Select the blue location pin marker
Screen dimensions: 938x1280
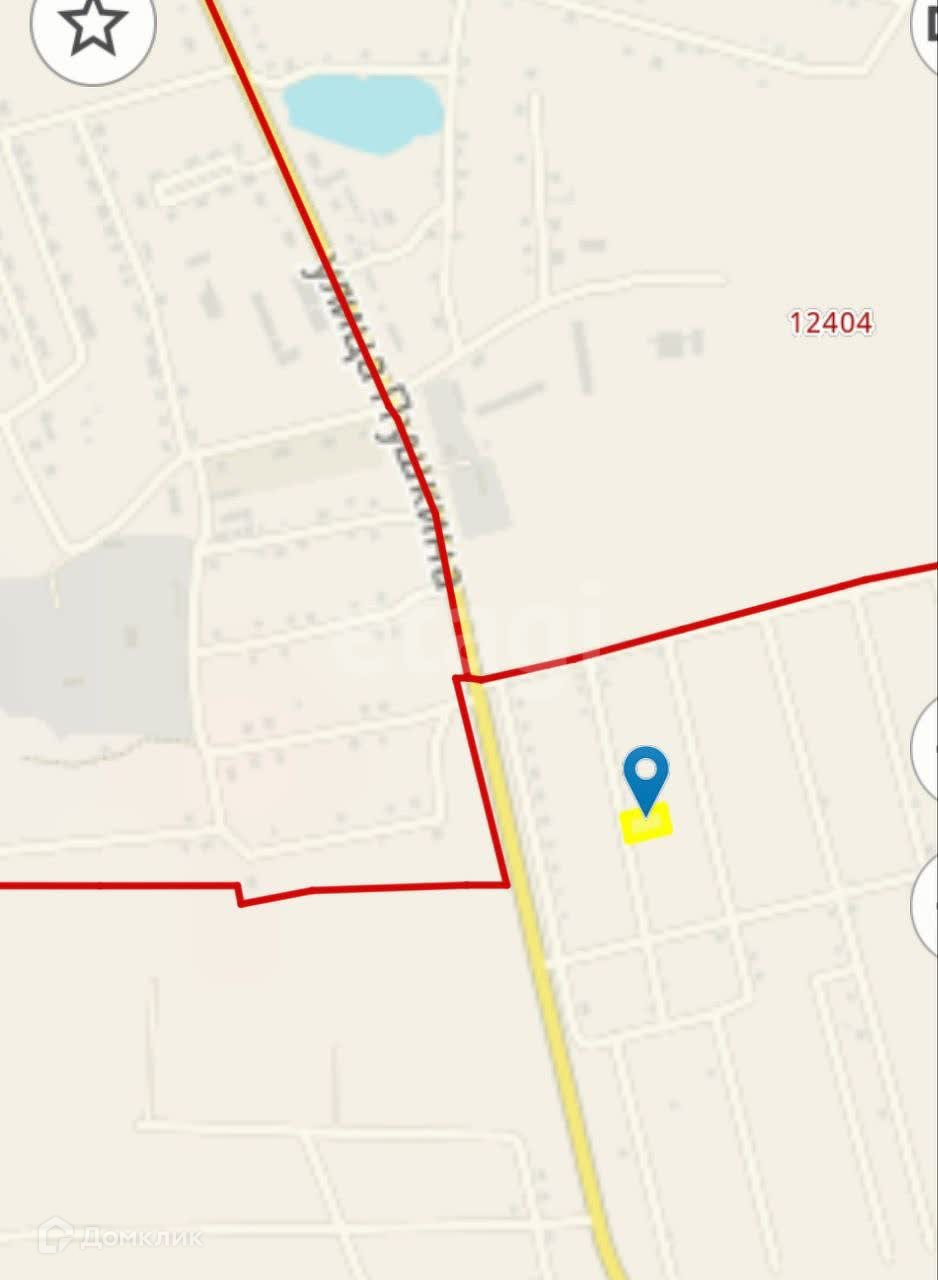(x=646, y=777)
